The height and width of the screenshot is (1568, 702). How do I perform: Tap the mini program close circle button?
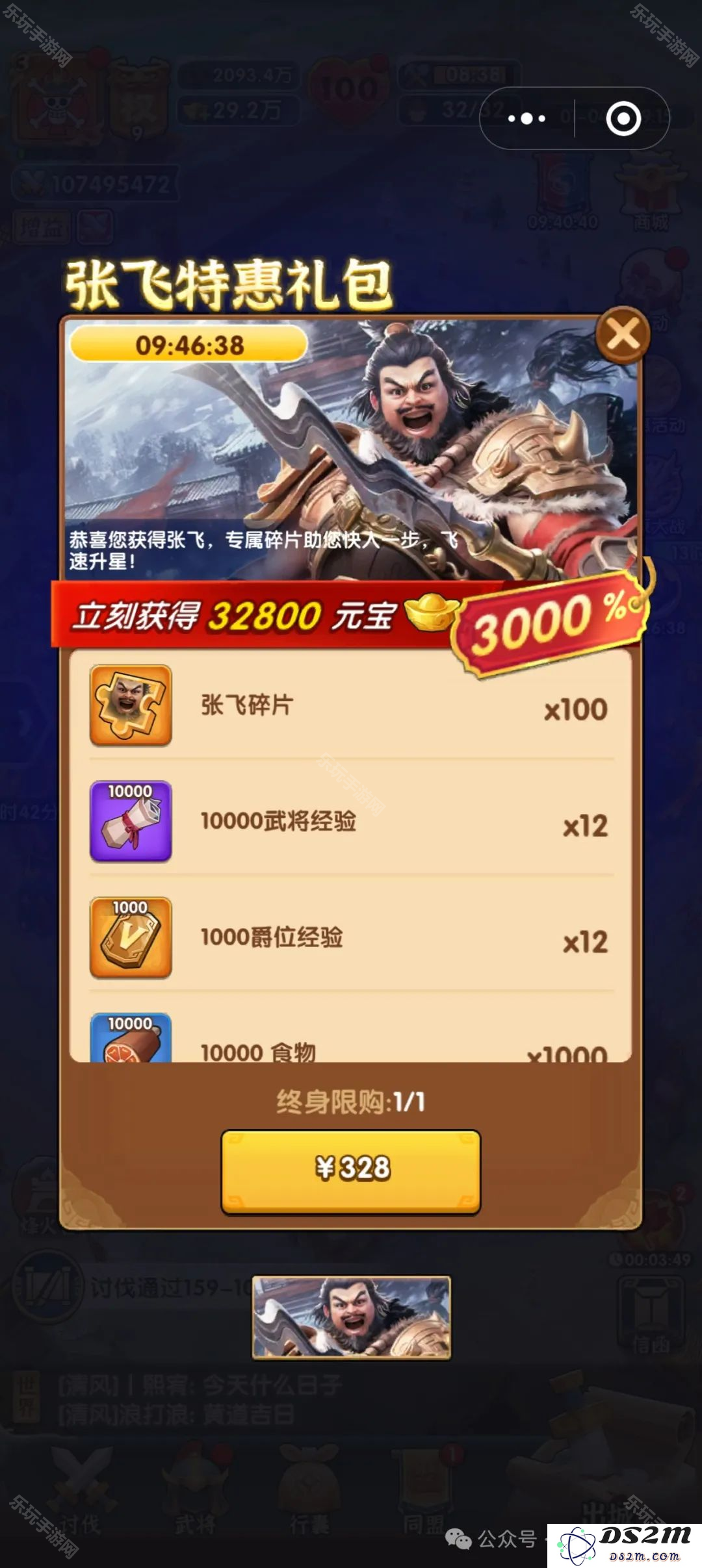pyautogui.click(x=623, y=119)
